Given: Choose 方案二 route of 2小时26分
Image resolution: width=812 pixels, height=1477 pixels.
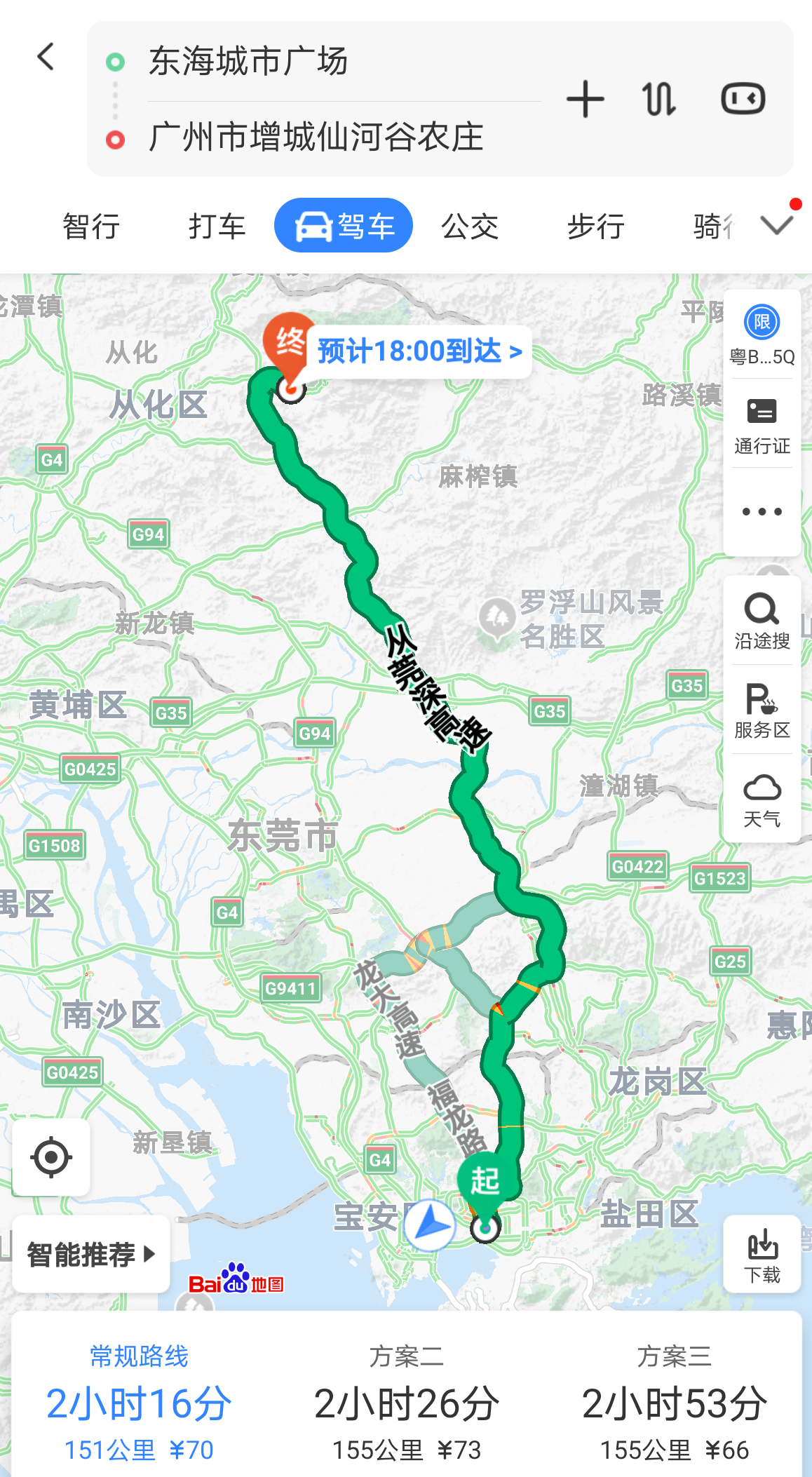Looking at the screenshot, I should pos(407,1403).
